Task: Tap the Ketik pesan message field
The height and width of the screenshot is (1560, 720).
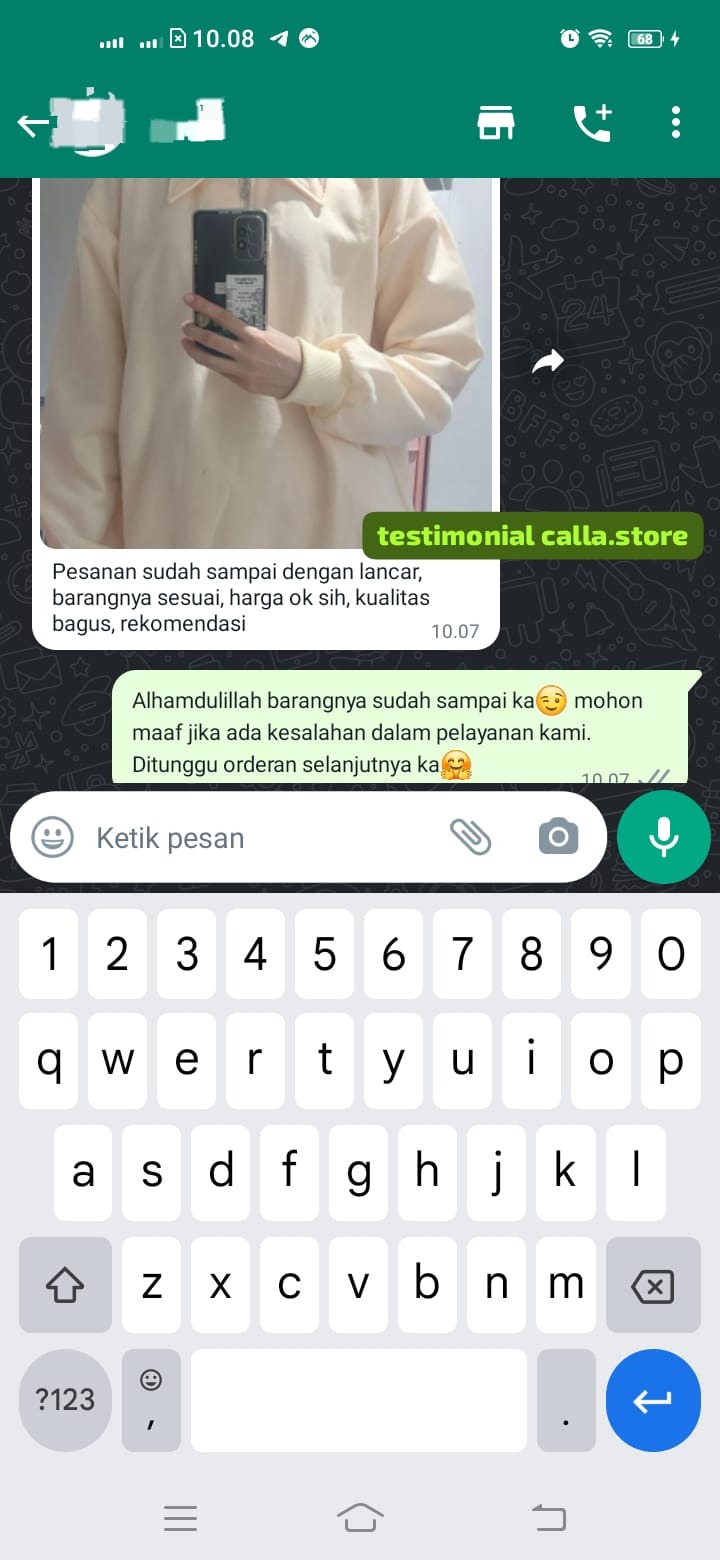Action: tap(260, 838)
